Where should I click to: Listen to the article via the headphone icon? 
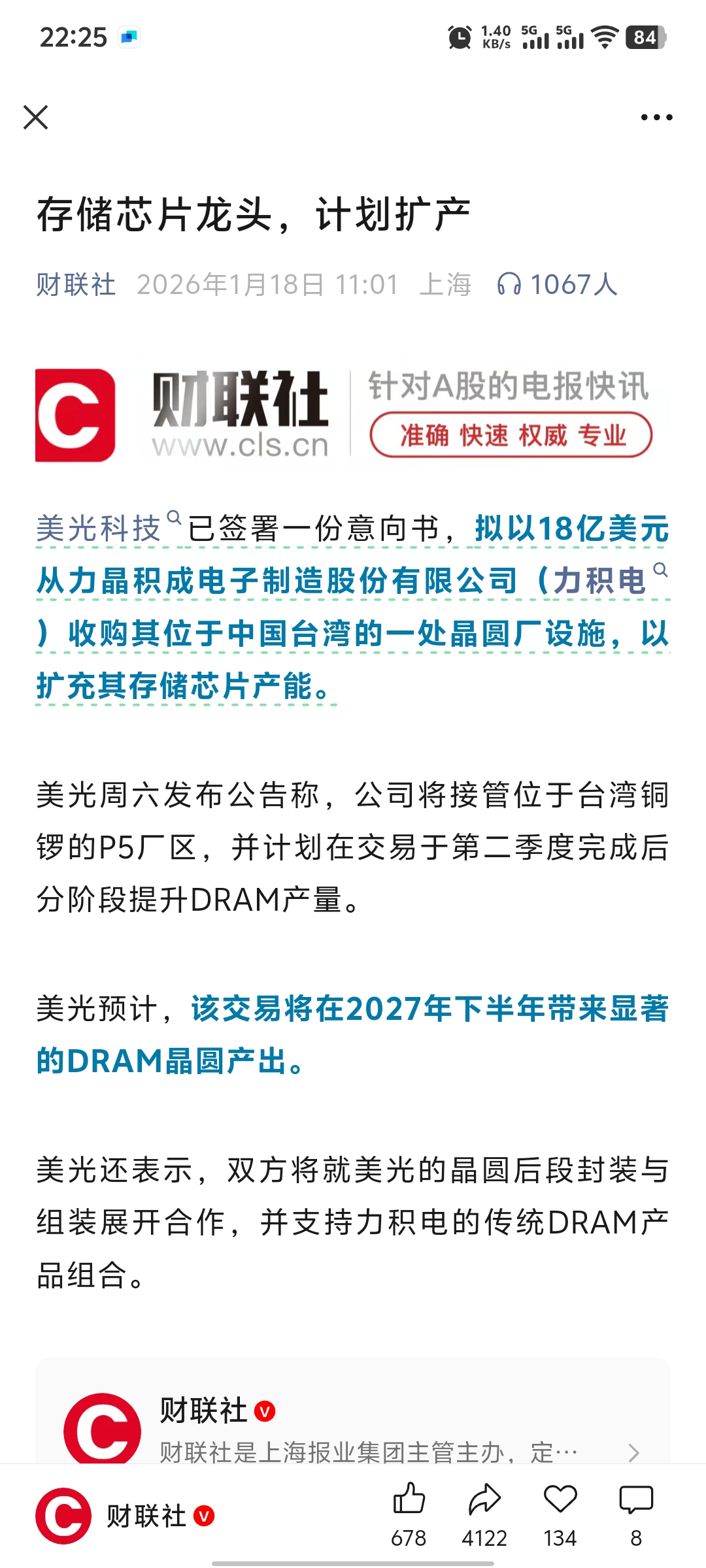click(509, 285)
